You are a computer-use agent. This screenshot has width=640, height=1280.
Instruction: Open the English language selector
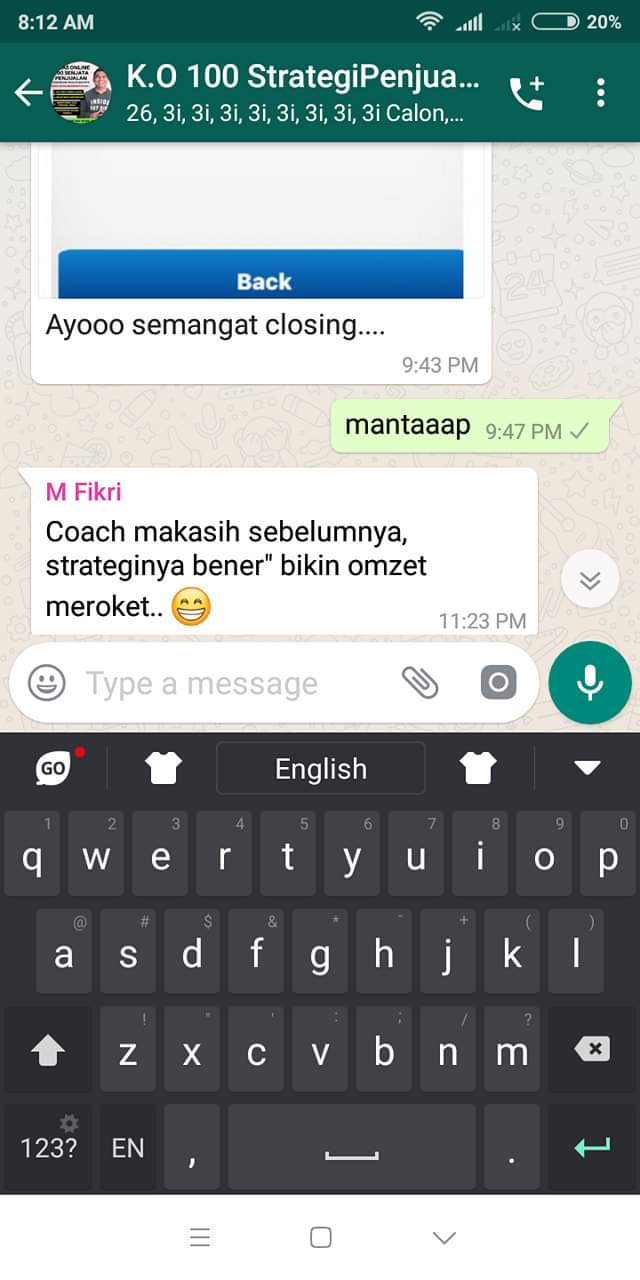320,768
